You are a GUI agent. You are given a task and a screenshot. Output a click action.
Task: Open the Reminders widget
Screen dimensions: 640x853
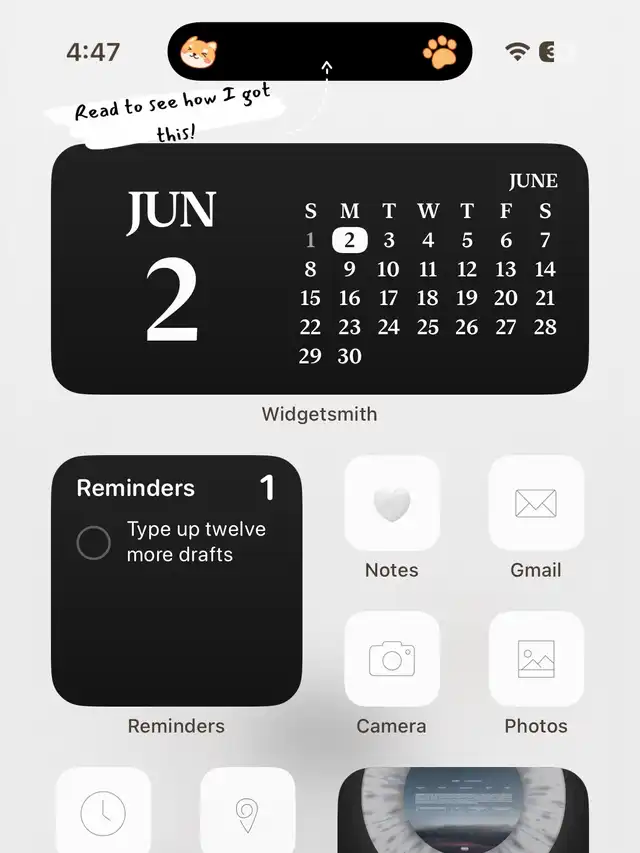pyautogui.click(x=176, y=580)
